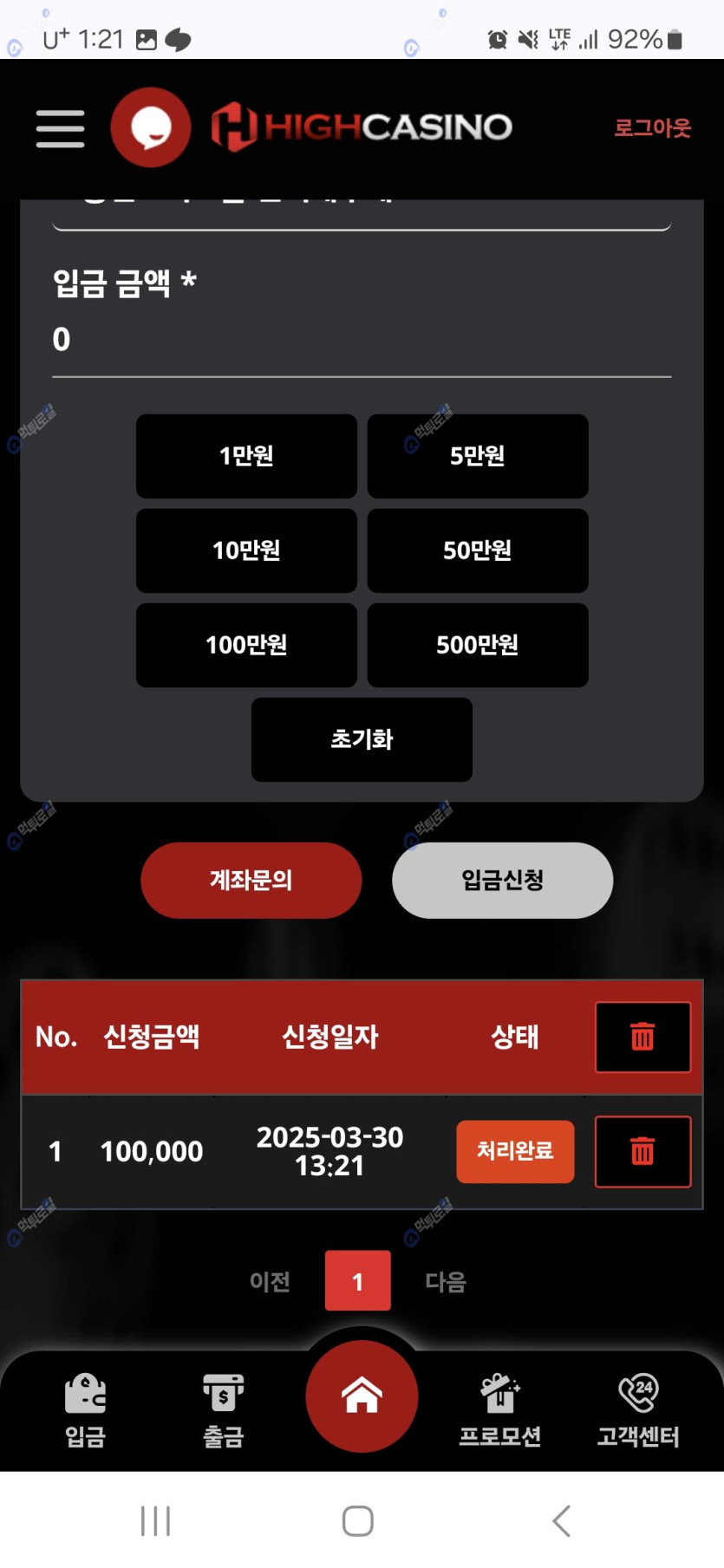Screen dimensions: 724x1568
Task: Open the red chat bubble icon
Action: 151,127
